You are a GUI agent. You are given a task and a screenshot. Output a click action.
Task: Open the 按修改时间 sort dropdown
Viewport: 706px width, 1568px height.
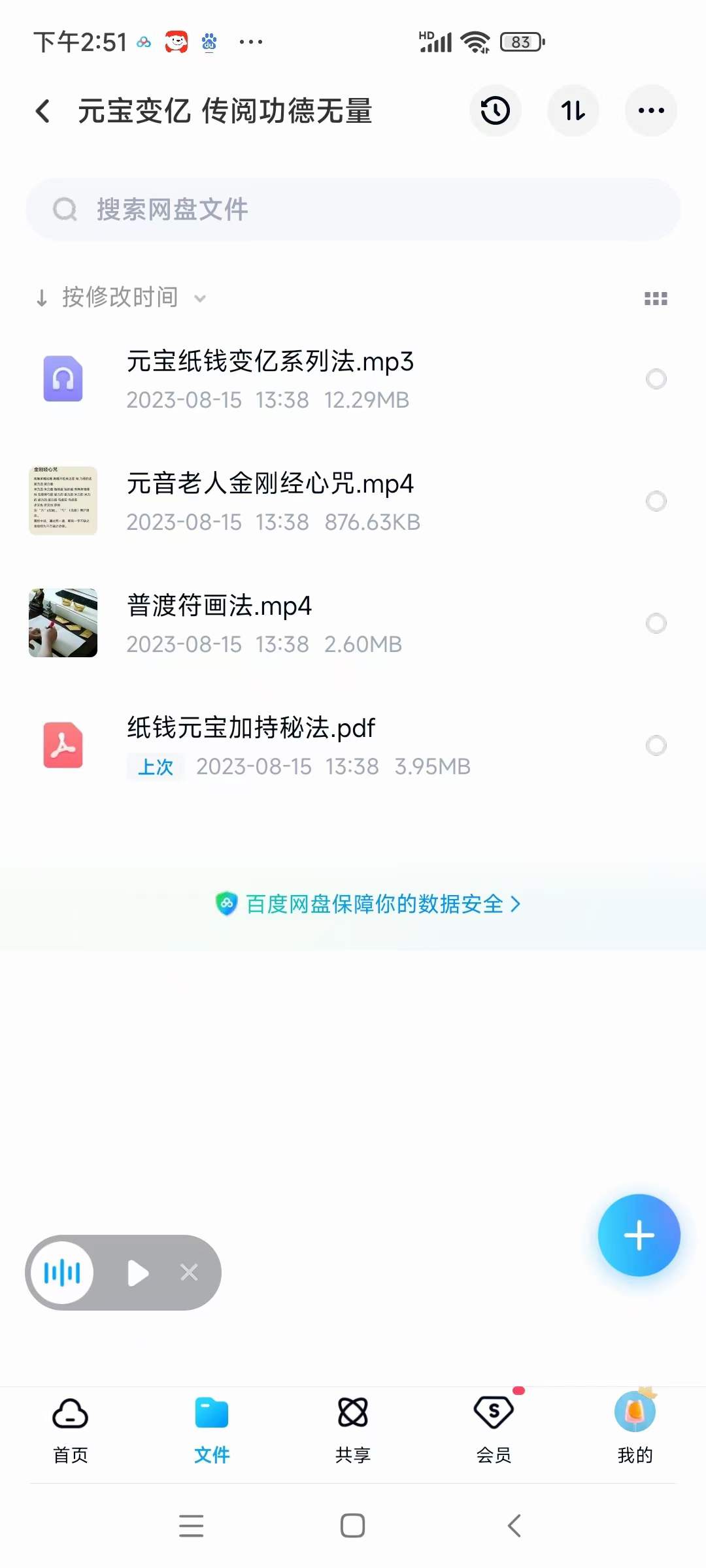[x=121, y=298]
